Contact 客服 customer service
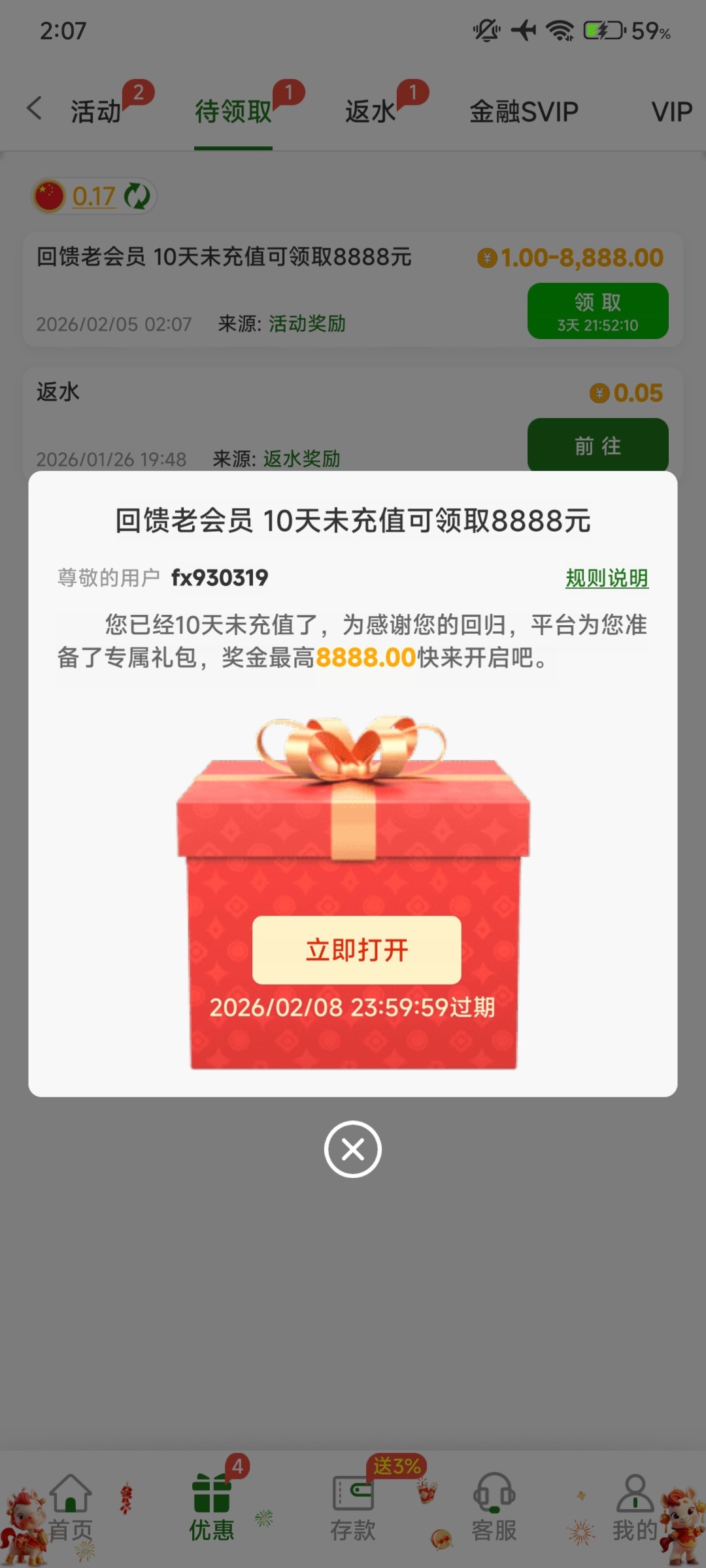This screenshot has width=706, height=1568. [494, 1508]
